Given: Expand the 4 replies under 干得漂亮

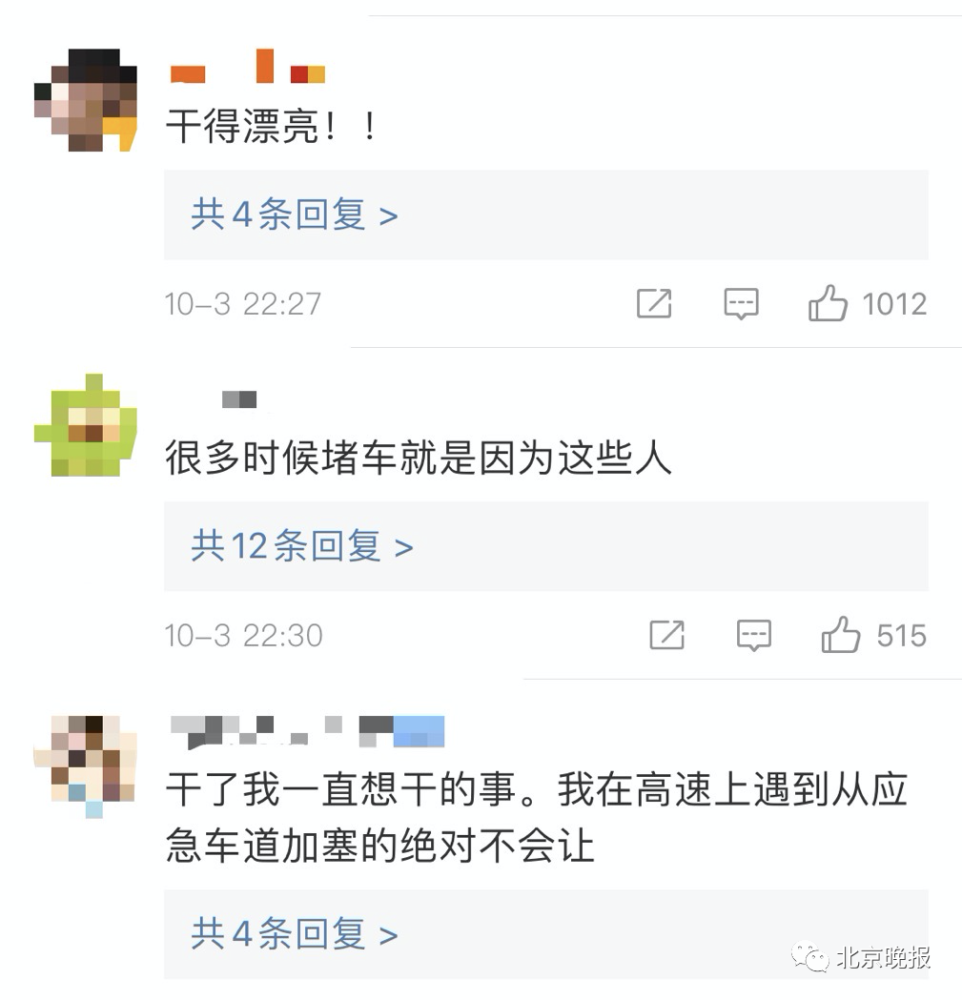Looking at the screenshot, I should (294, 215).
